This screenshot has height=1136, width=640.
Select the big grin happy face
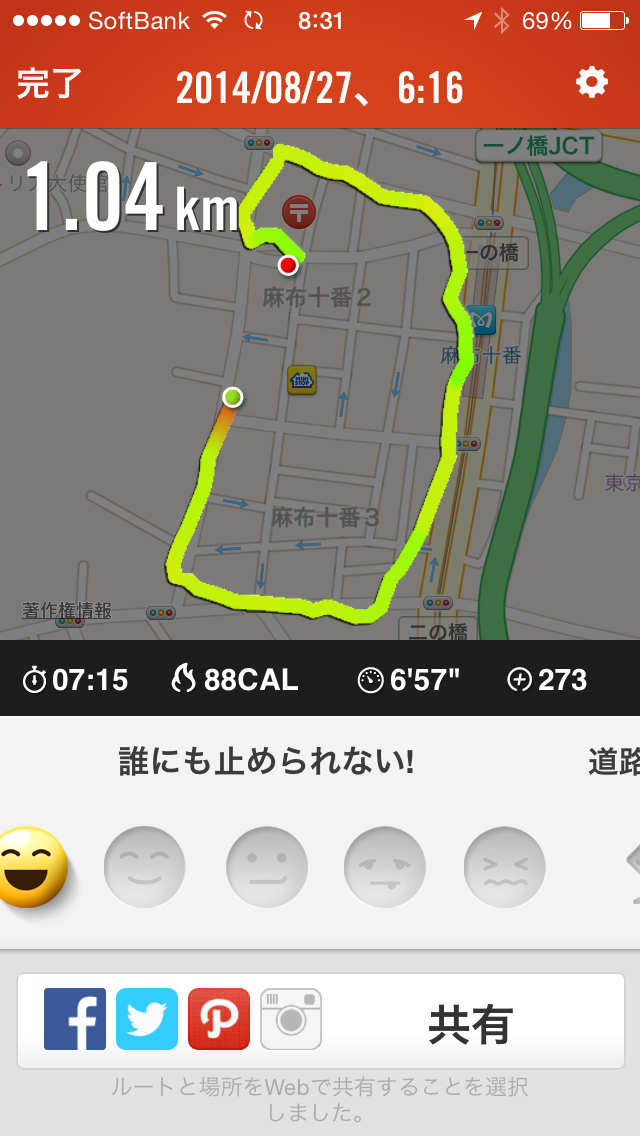[32, 866]
